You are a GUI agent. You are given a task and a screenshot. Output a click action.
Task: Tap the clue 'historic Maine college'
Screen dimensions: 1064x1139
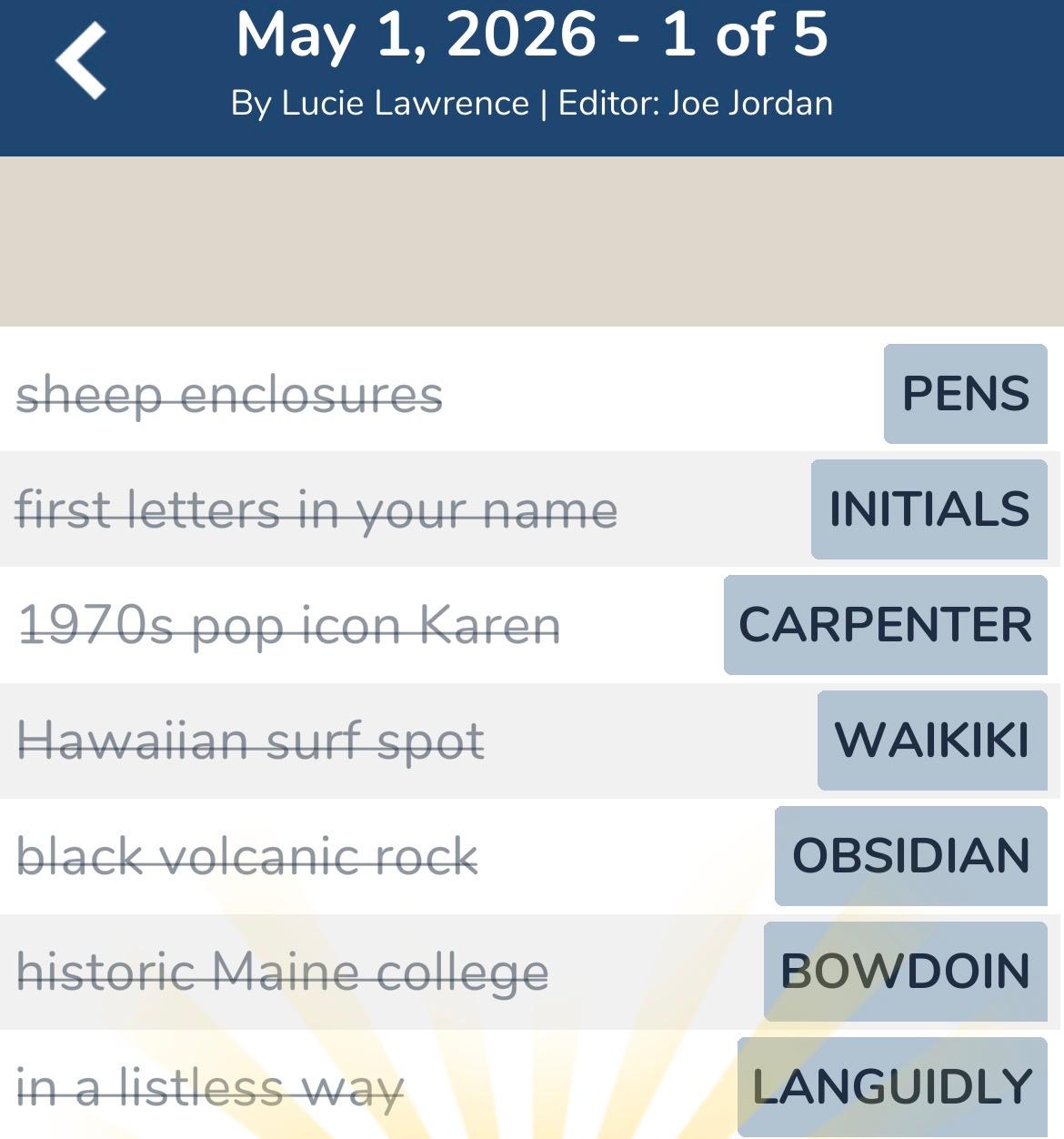pos(285,970)
